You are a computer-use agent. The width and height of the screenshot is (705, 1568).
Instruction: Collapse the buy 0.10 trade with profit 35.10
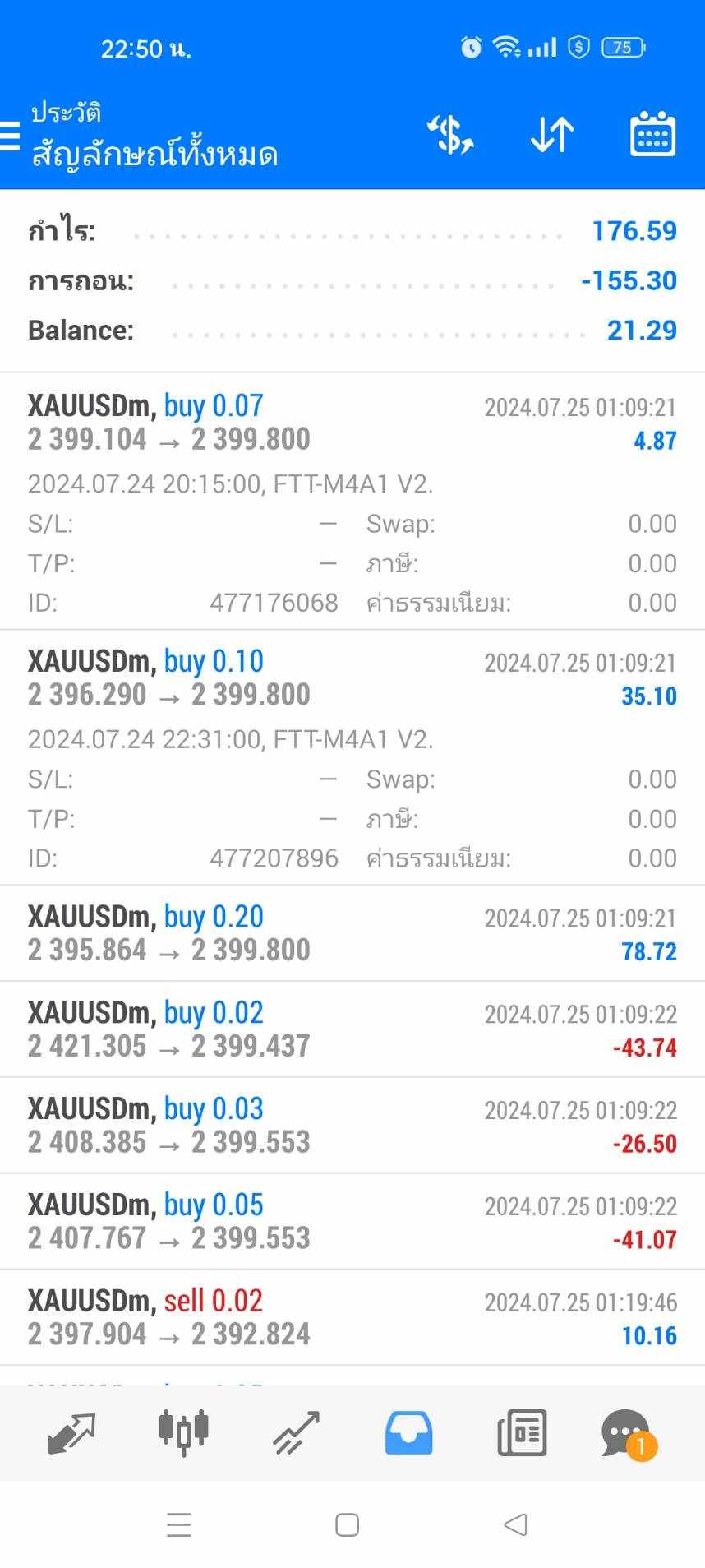(352, 757)
